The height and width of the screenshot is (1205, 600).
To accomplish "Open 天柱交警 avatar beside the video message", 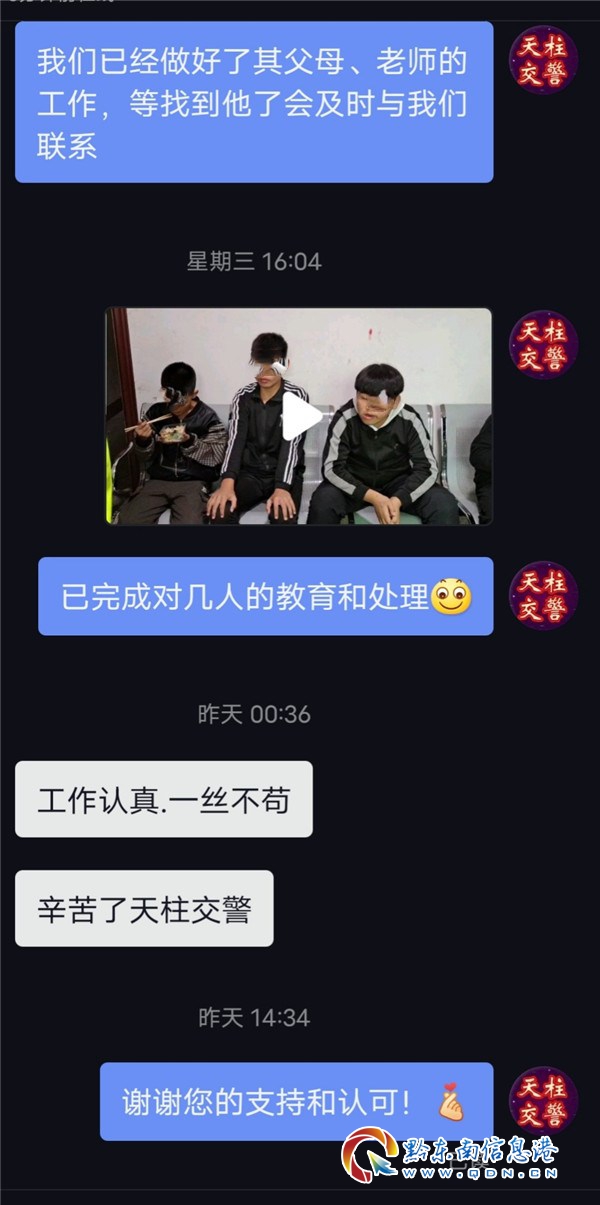I will pos(543,344).
